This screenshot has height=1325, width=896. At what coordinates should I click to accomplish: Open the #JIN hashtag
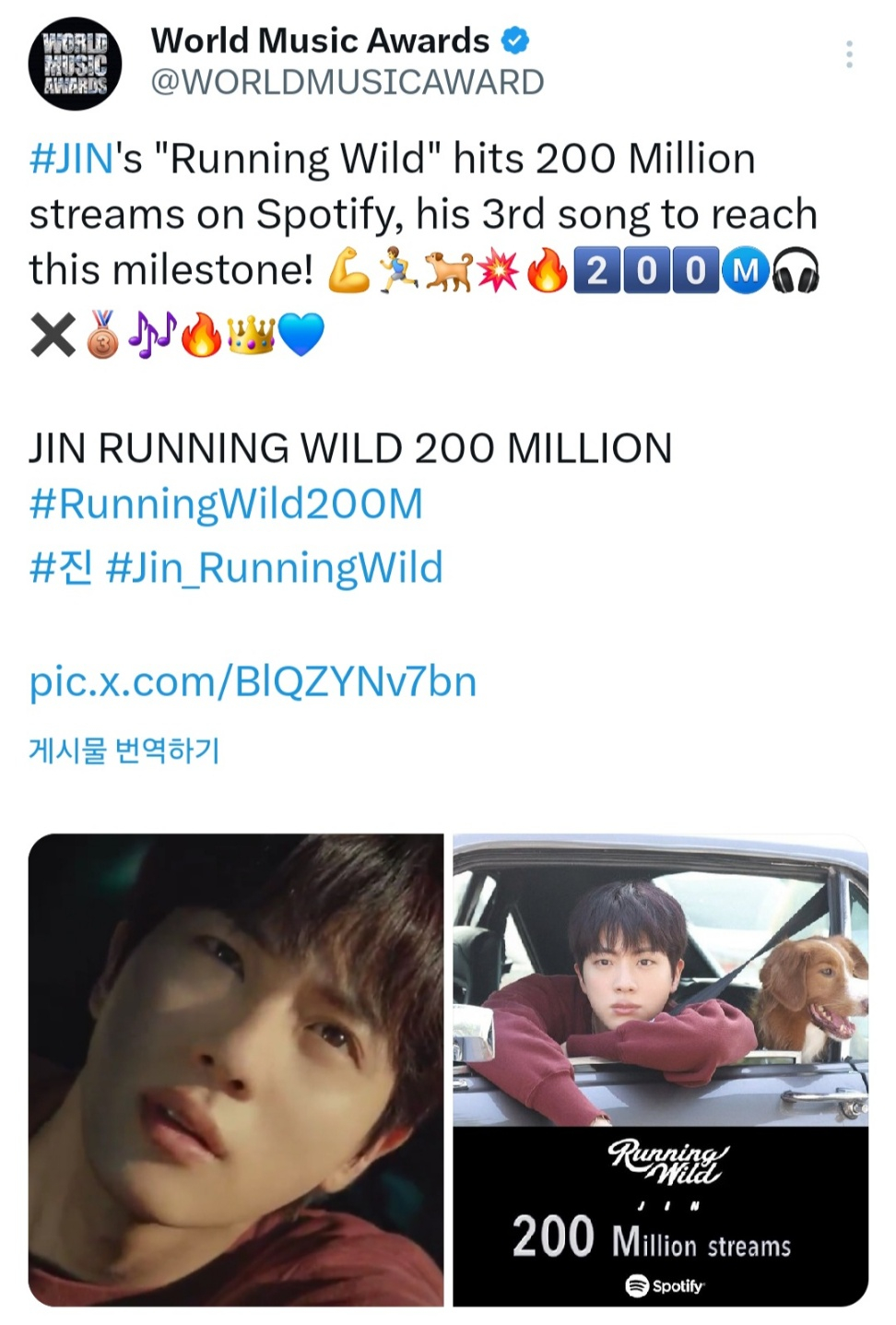72,159
